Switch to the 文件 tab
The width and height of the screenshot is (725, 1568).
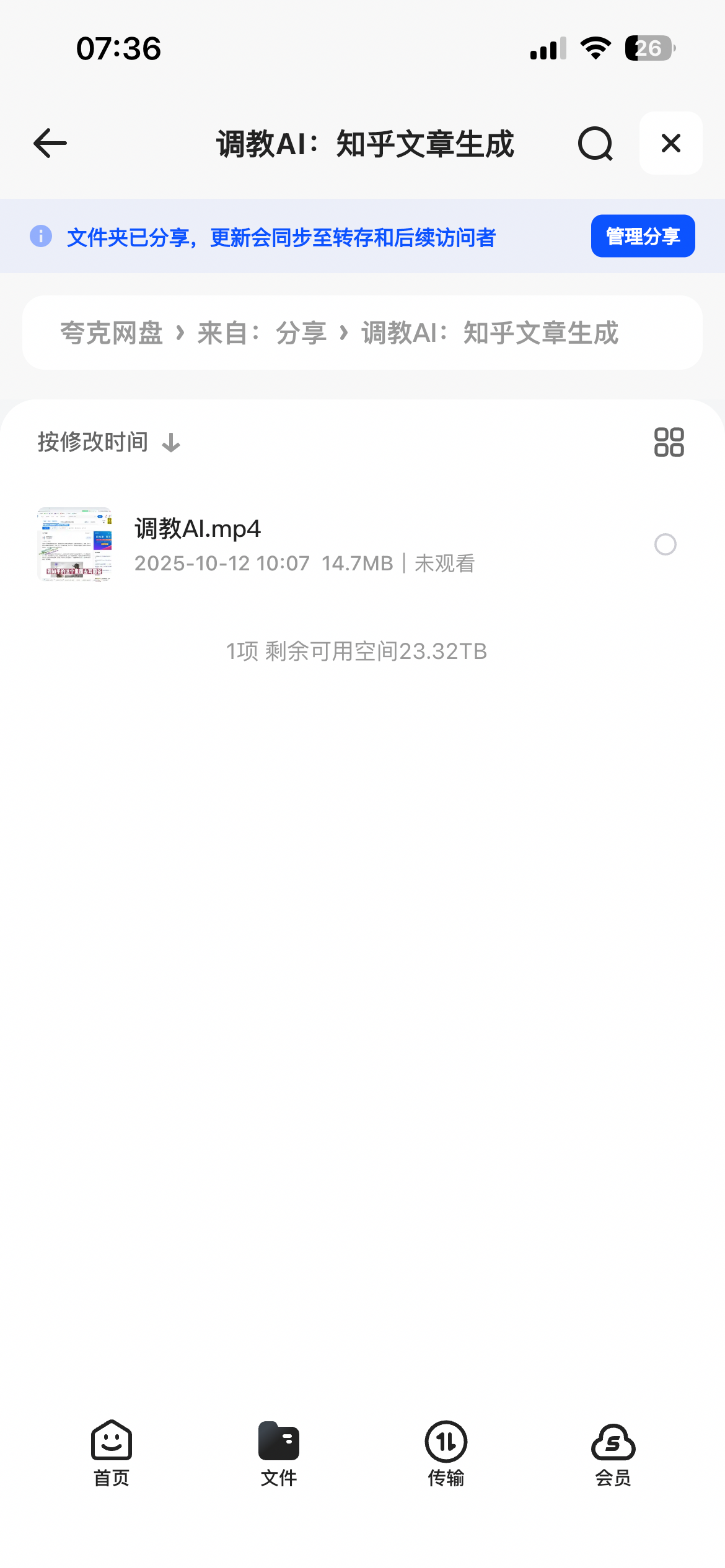(279, 1453)
